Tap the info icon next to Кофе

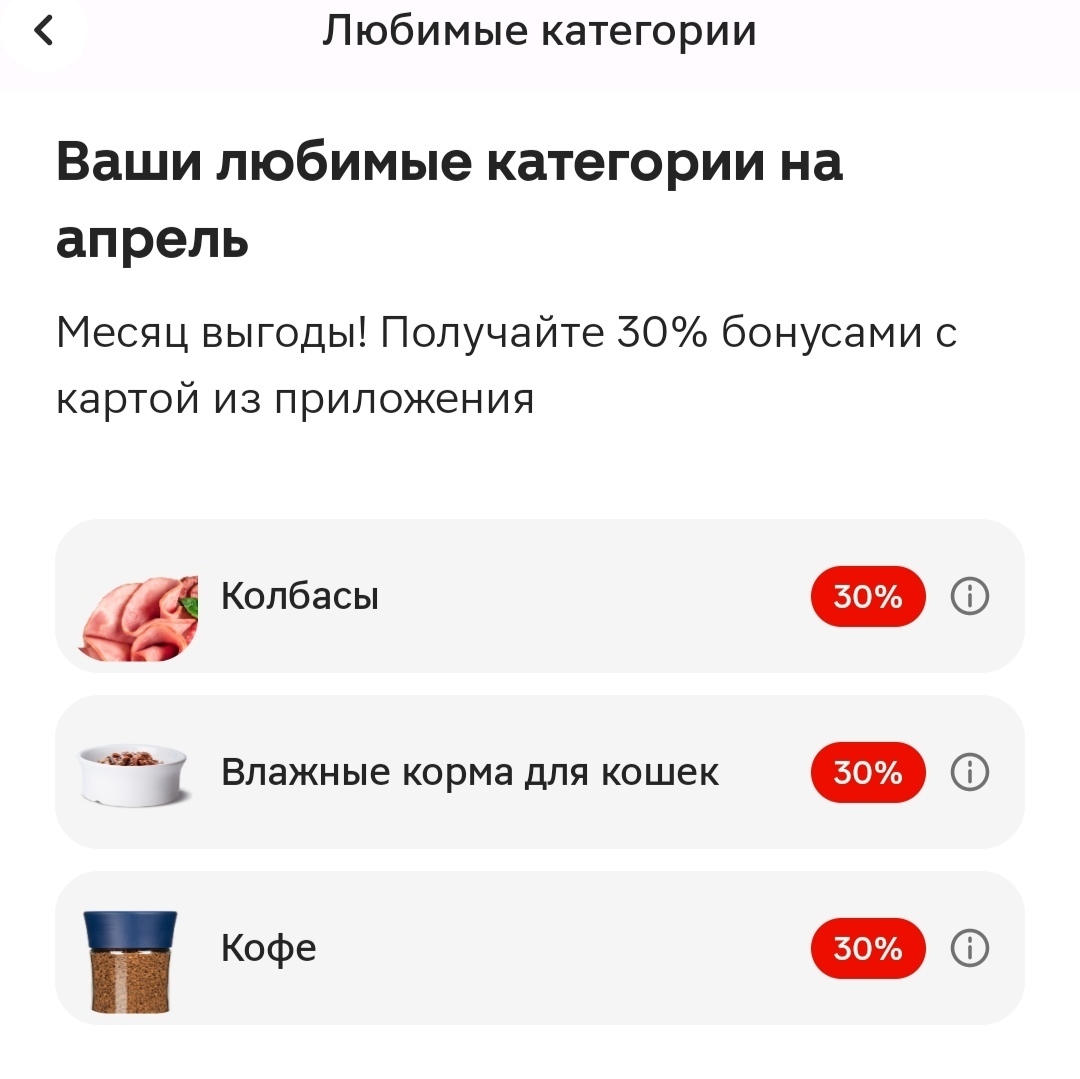969,948
